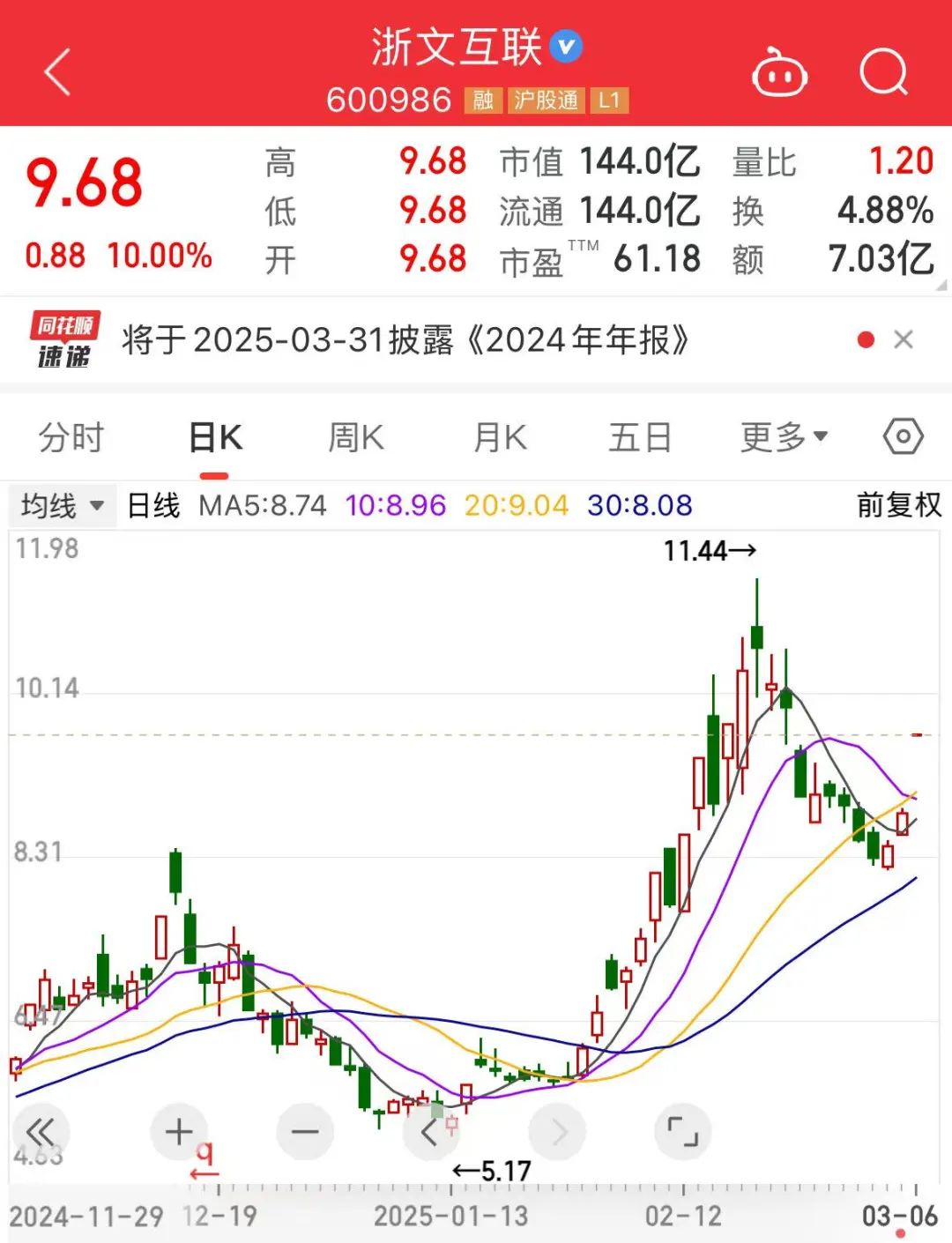
Task: Switch to the 五日 chart tab
Action: 640,437
